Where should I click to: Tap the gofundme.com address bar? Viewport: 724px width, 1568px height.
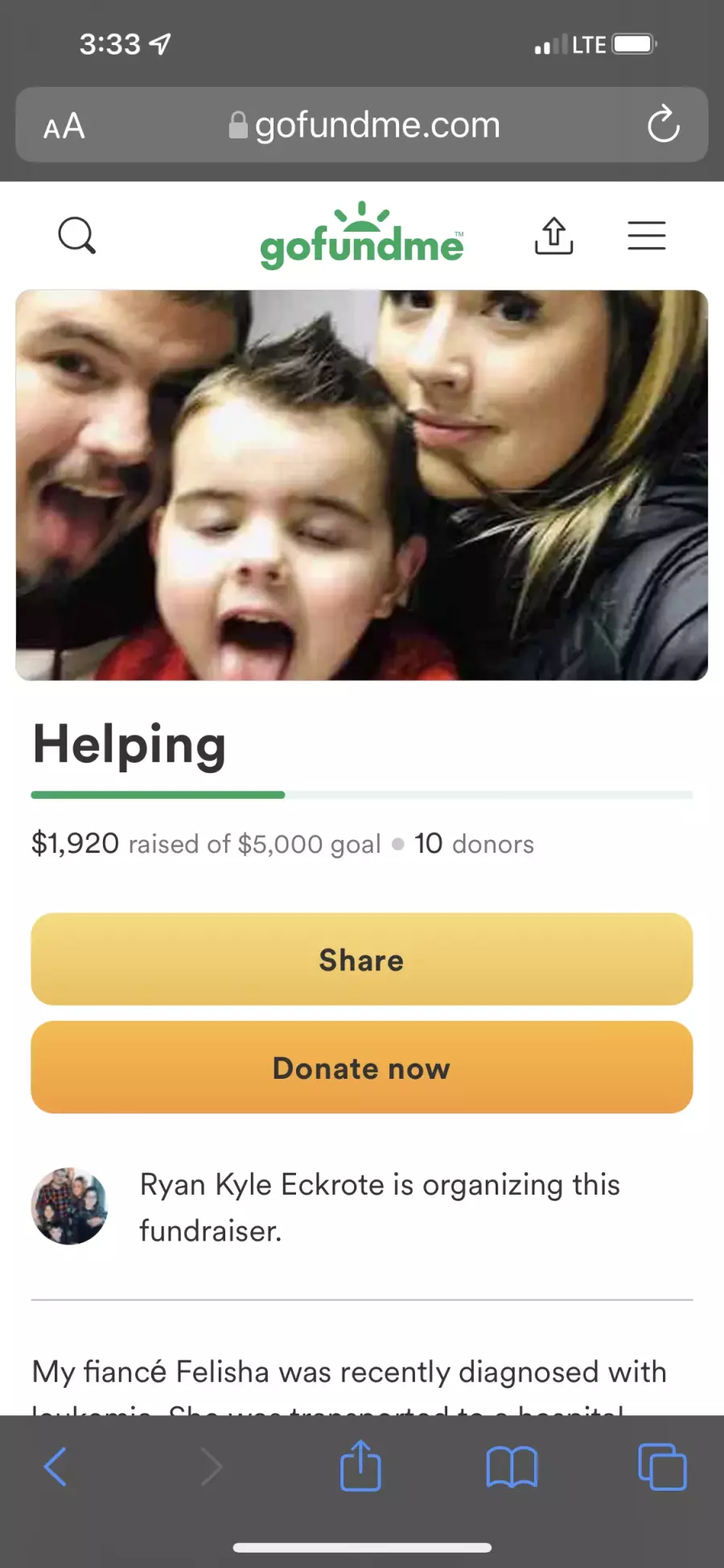click(364, 126)
